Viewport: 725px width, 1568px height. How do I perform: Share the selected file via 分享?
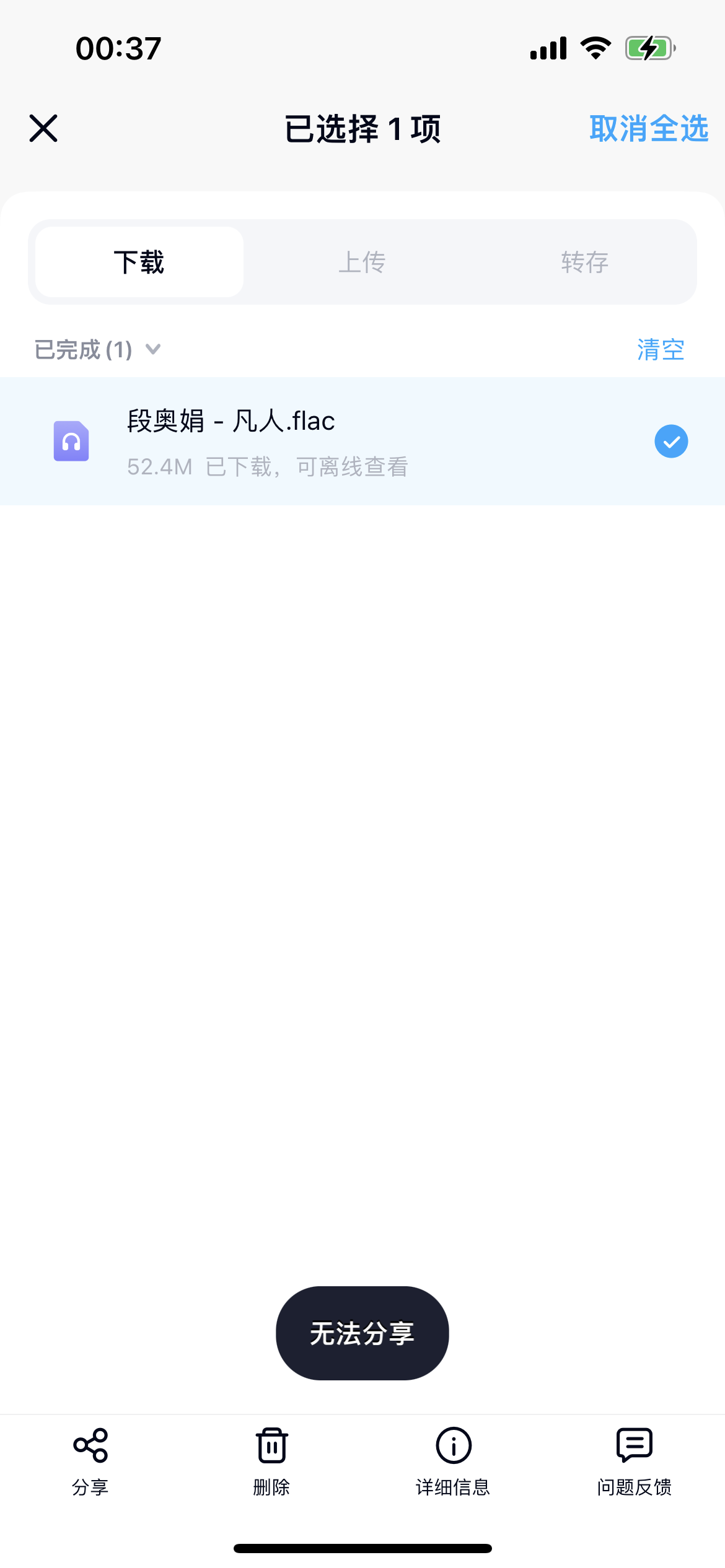tap(90, 1459)
